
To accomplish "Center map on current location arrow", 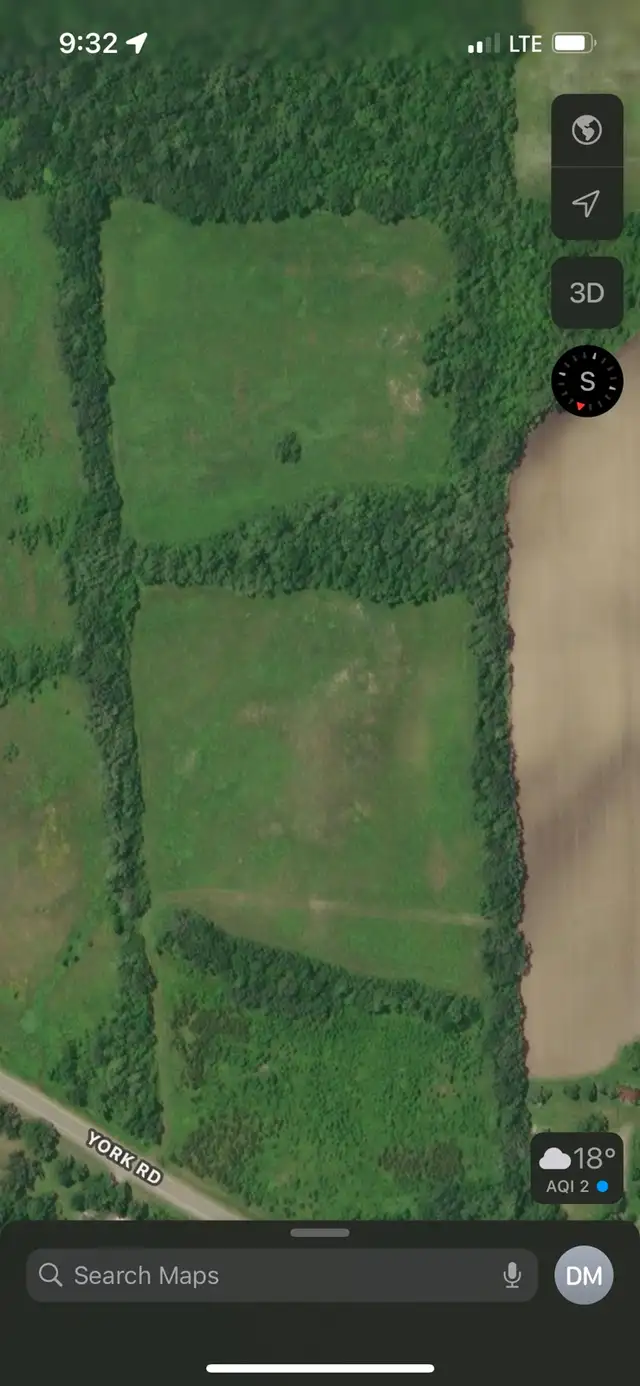I will (x=587, y=204).
